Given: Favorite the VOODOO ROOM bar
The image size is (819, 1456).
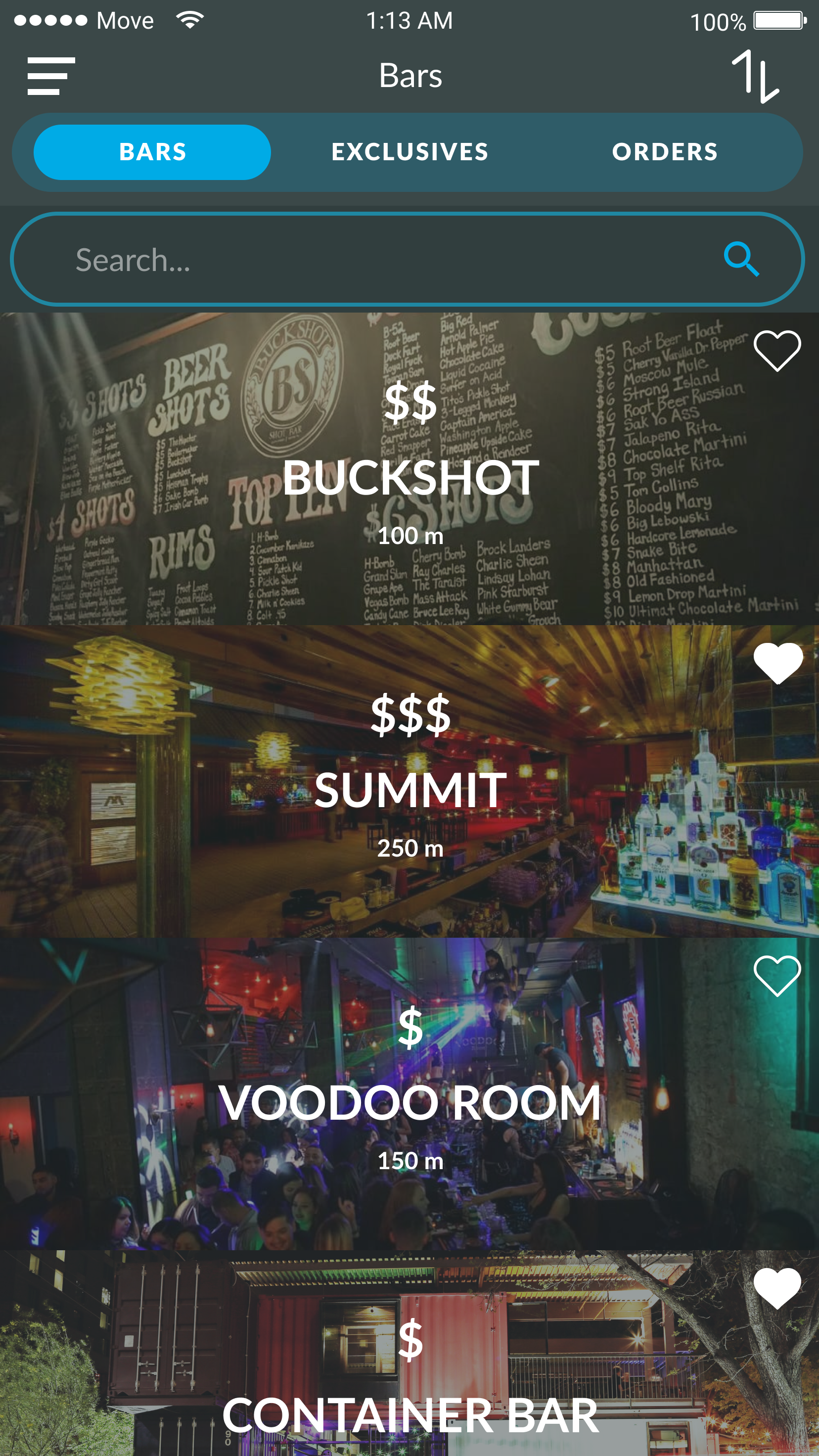Looking at the screenshot, I should pos(778,976).
